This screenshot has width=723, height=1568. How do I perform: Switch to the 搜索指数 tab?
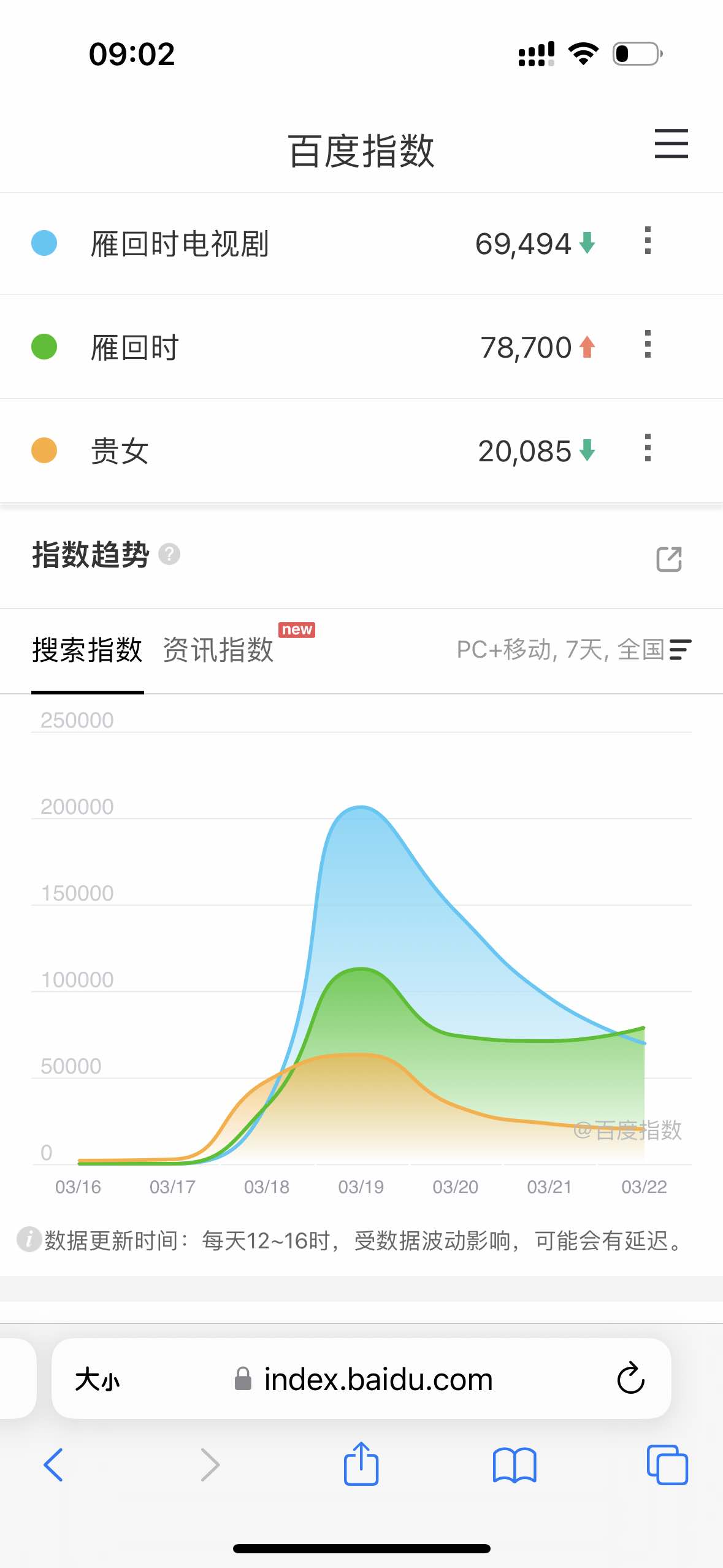click(87, 650)
